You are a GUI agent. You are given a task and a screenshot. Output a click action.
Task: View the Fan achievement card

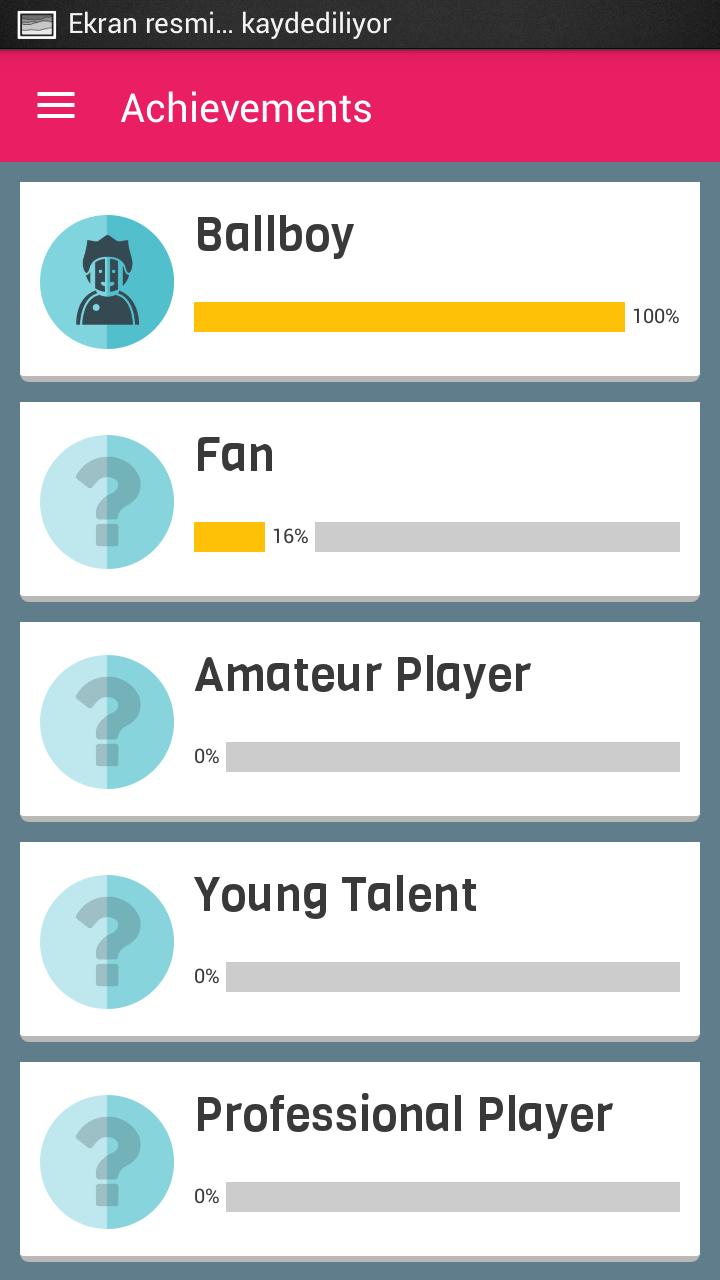pos(360,500)
